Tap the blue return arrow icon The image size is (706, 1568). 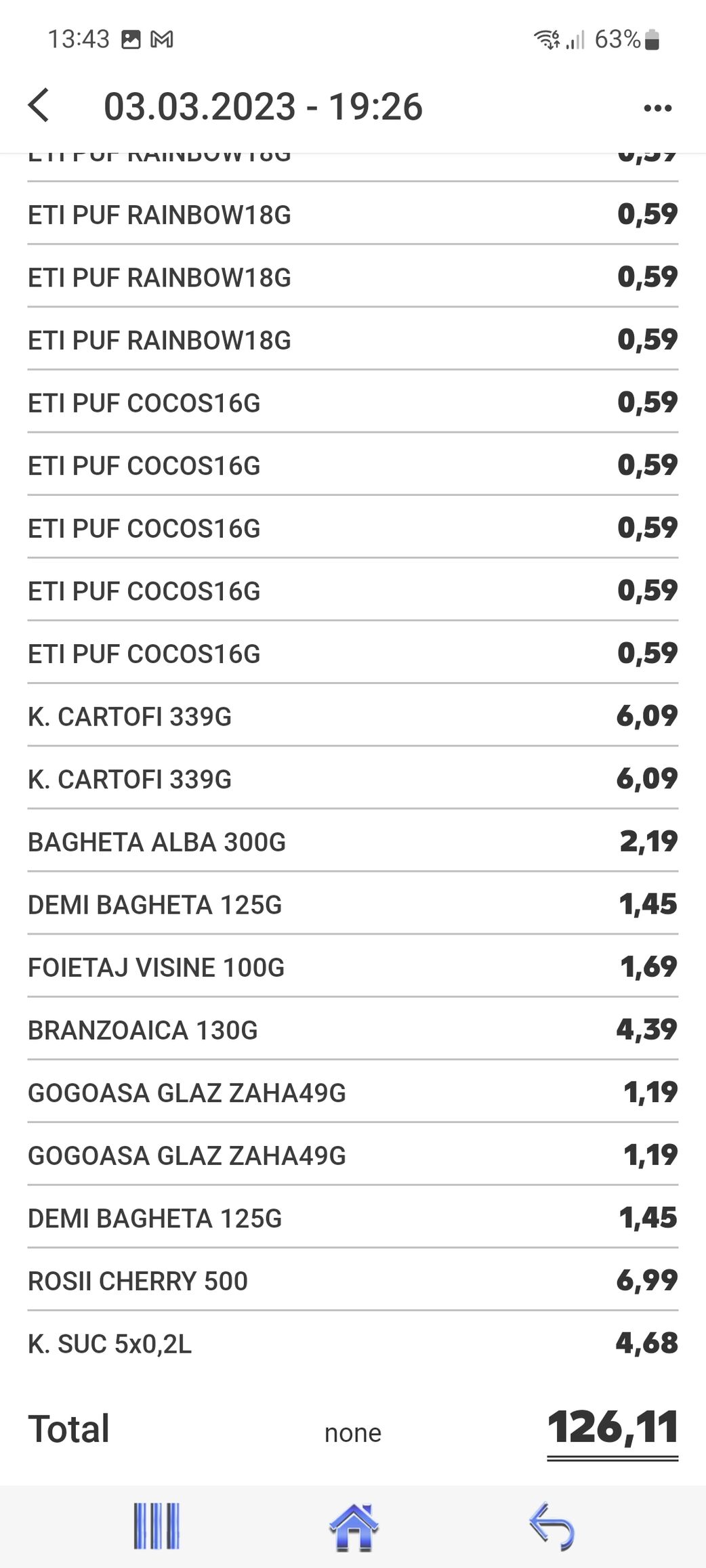click(552, 1526)
